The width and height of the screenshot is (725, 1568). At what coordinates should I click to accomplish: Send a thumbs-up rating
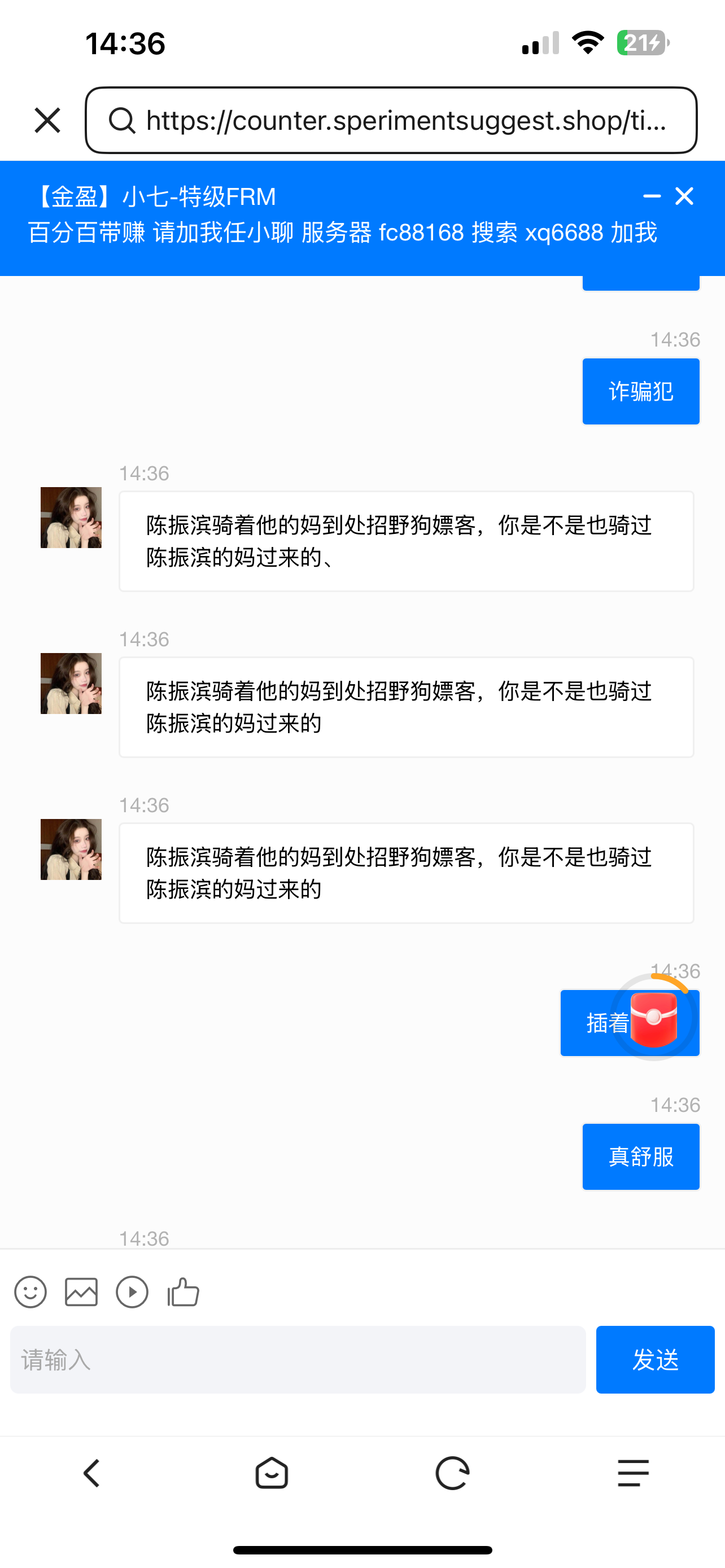click(184, 1291)
